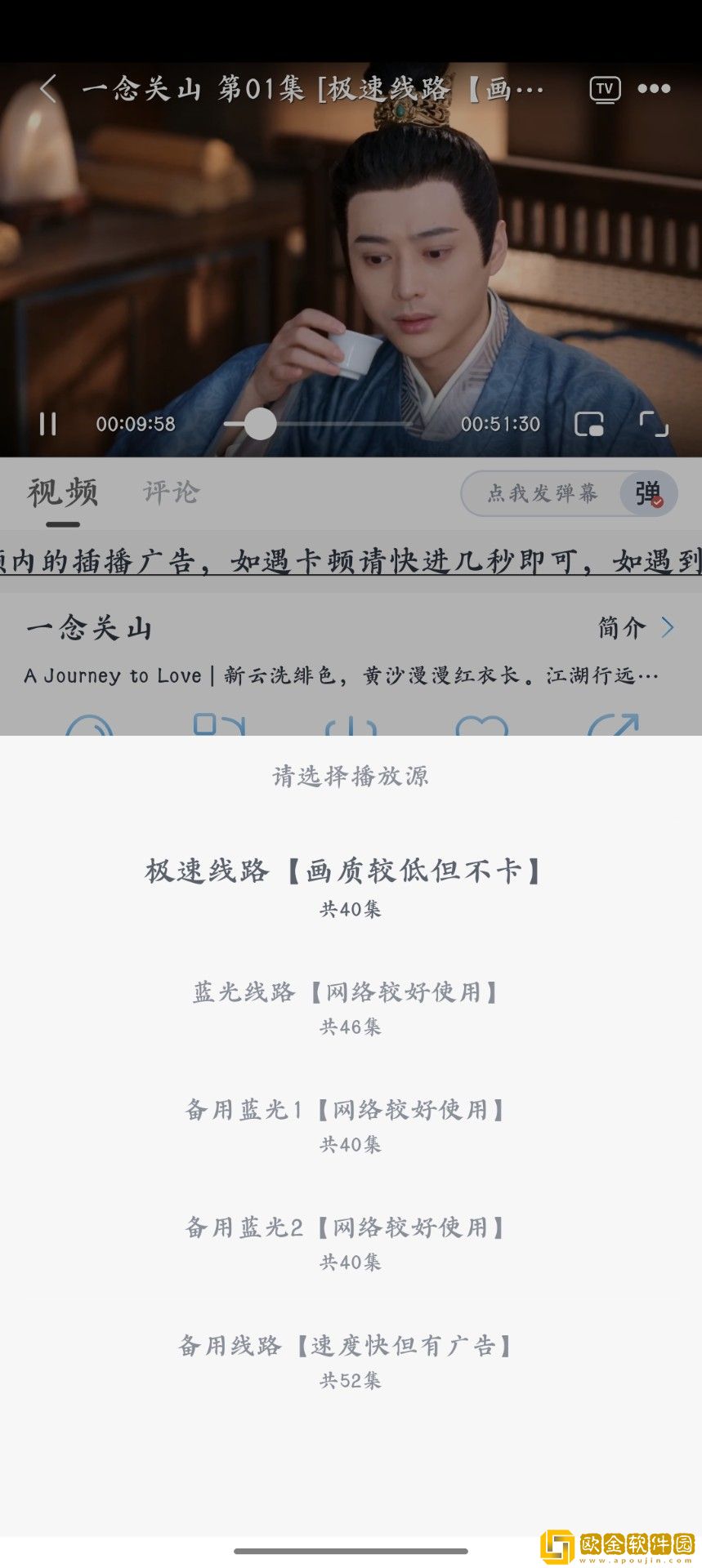The image size is (702, 1568).
Task: Switch to the 评论 comments tab
Action: (169, 492)
